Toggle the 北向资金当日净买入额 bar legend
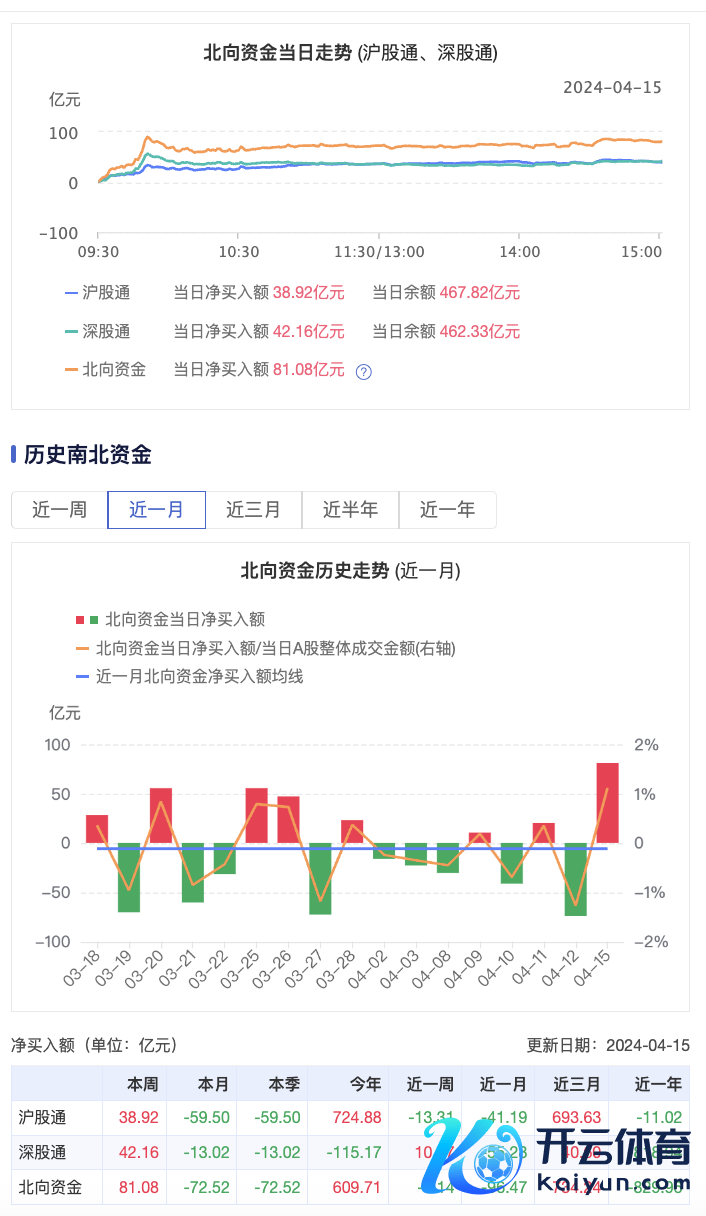 [x=170, y=620]
